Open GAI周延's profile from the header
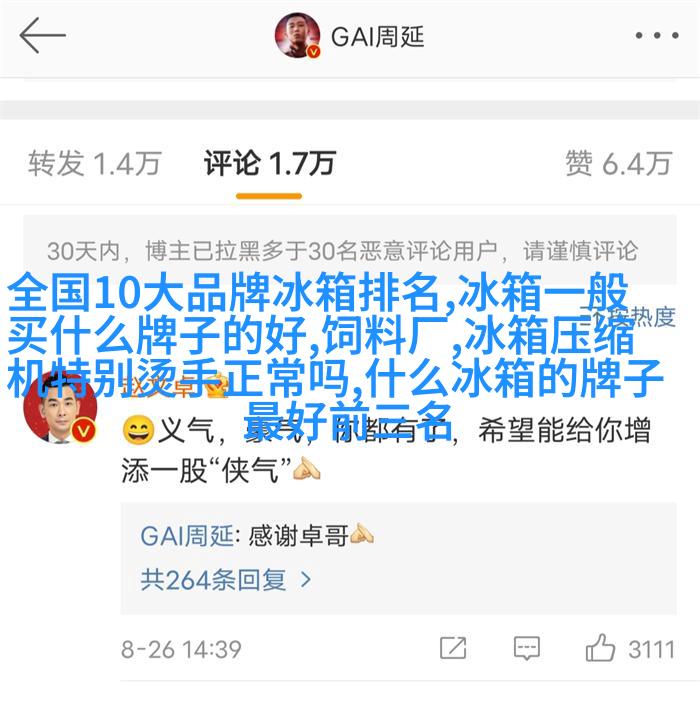 (x=350, y=37)
